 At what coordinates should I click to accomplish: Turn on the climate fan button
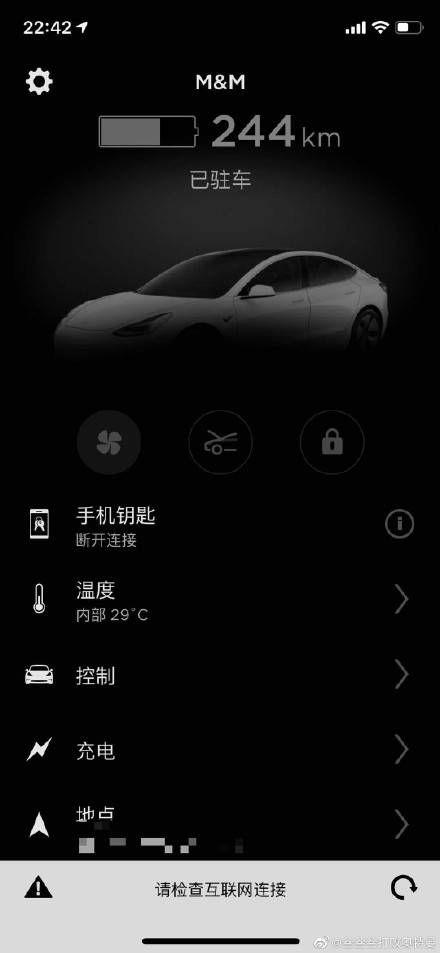[x=109, y=442]
